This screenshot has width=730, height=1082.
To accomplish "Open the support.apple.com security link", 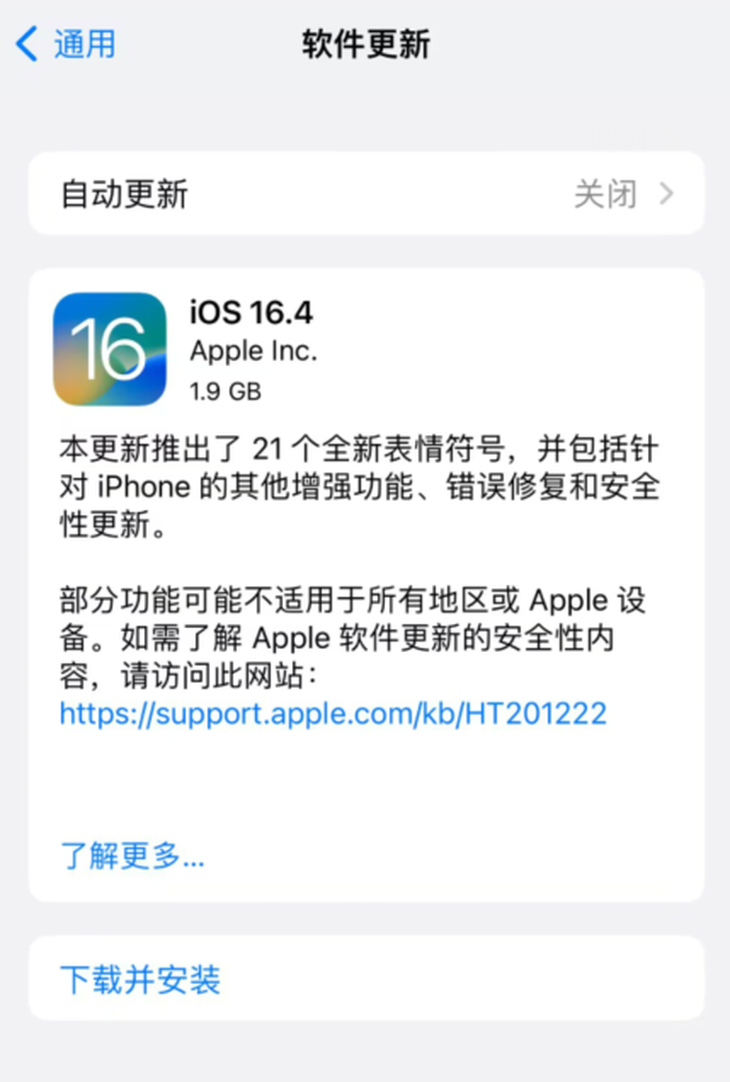I will [333, 714].
